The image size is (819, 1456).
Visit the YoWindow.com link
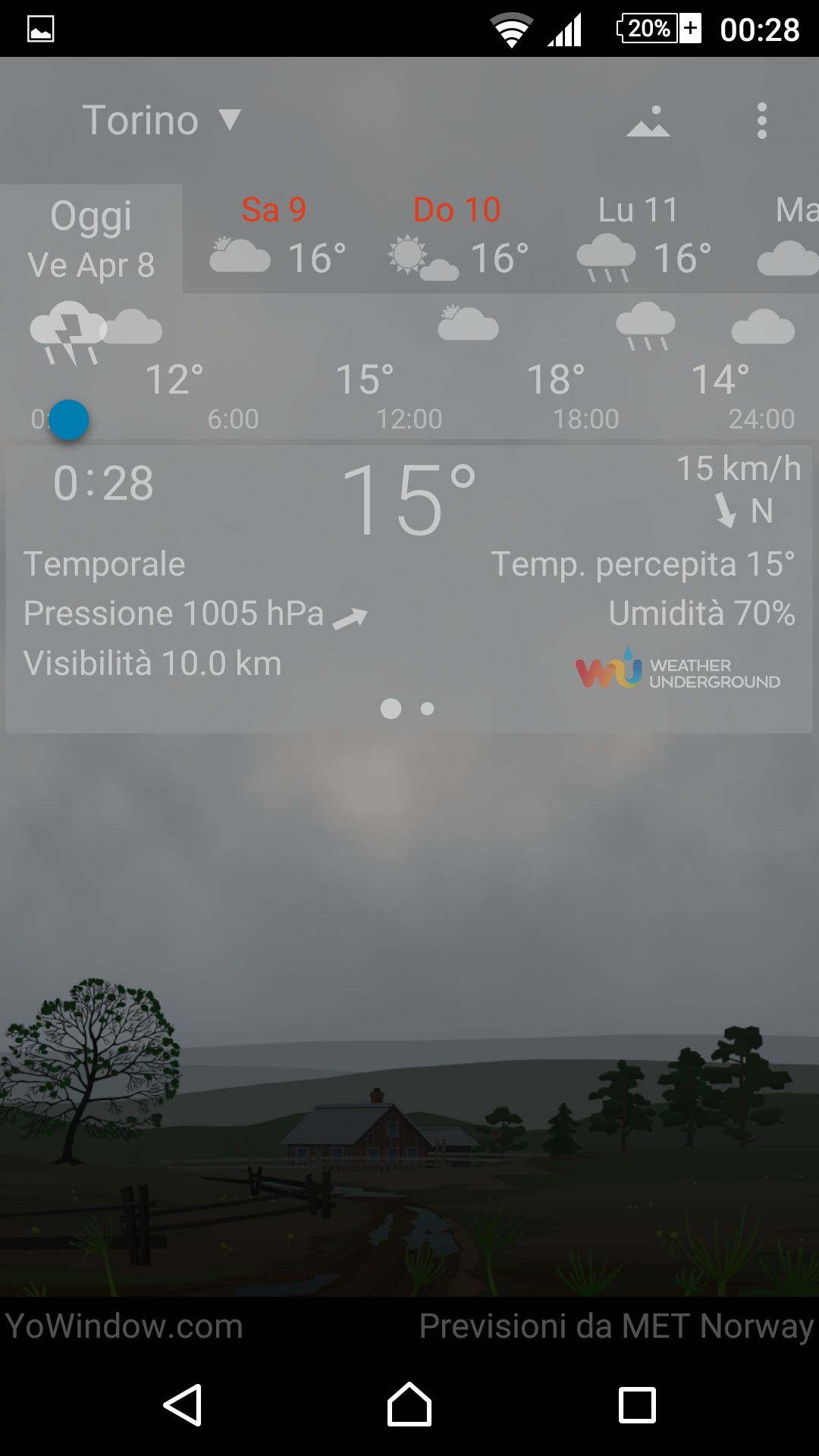pos(124,1326)
